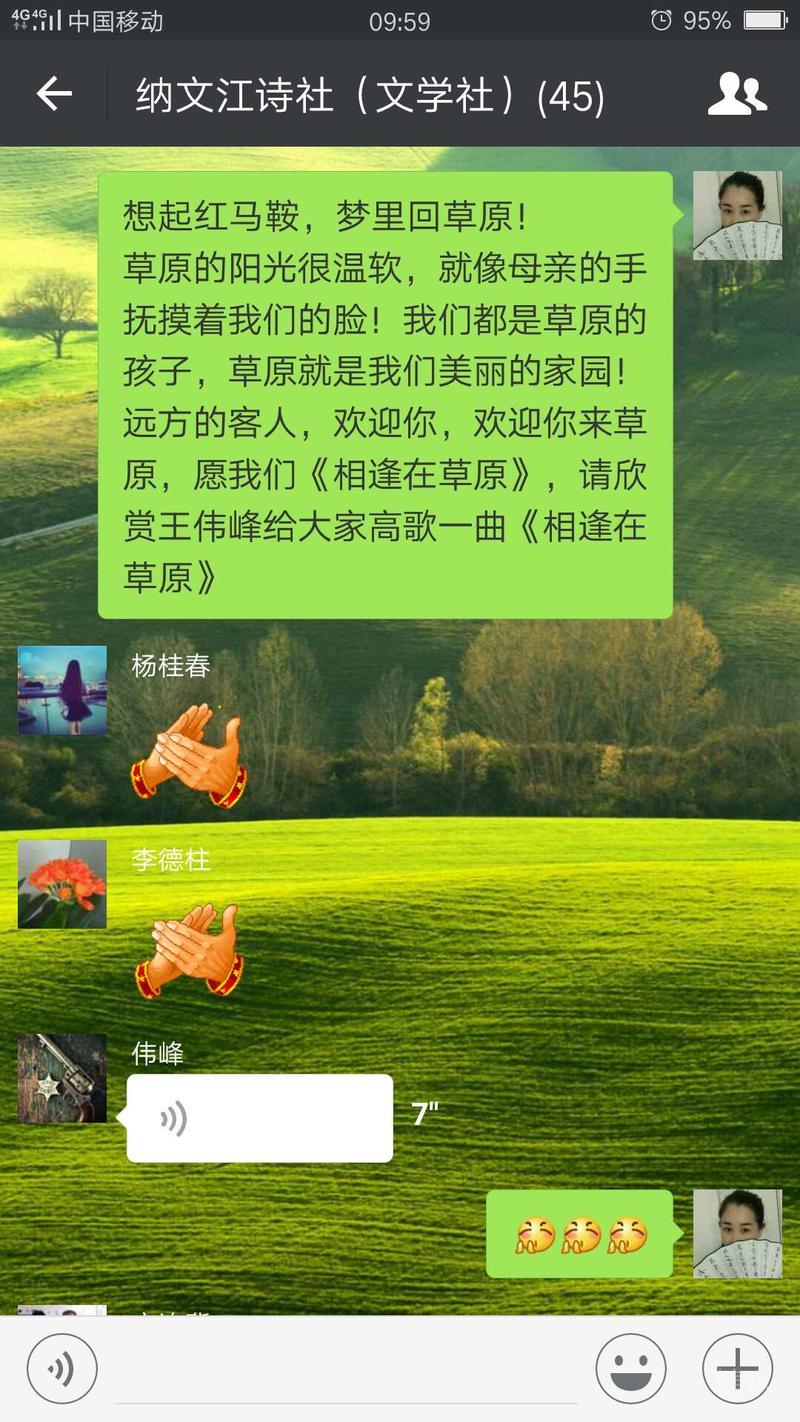View 李德柱's profile avatar

point(62,884)
